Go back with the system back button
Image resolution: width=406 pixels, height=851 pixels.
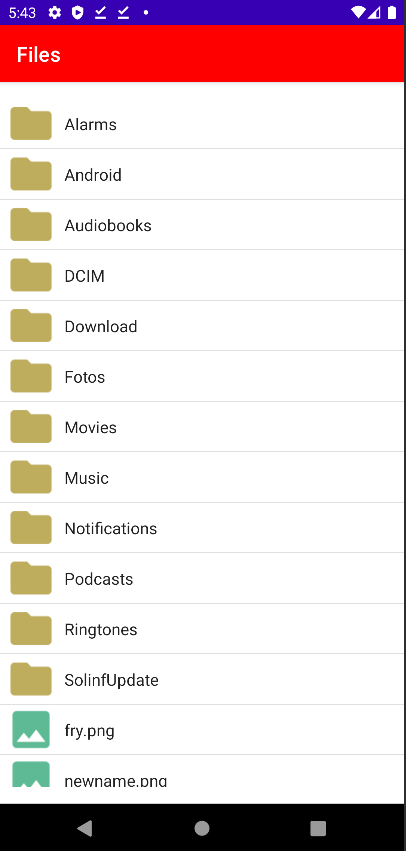pos(85,828)
